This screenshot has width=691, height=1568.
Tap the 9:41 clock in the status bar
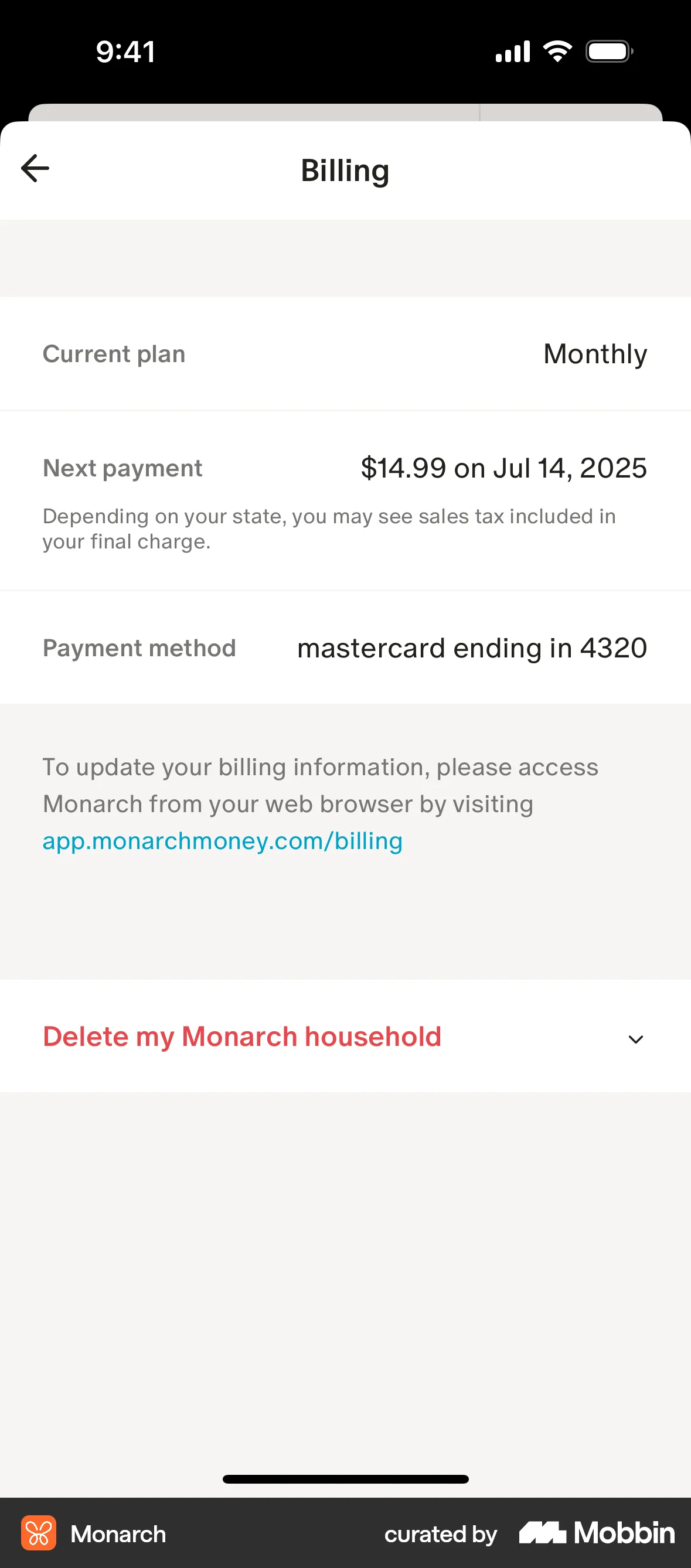(125, 51)
